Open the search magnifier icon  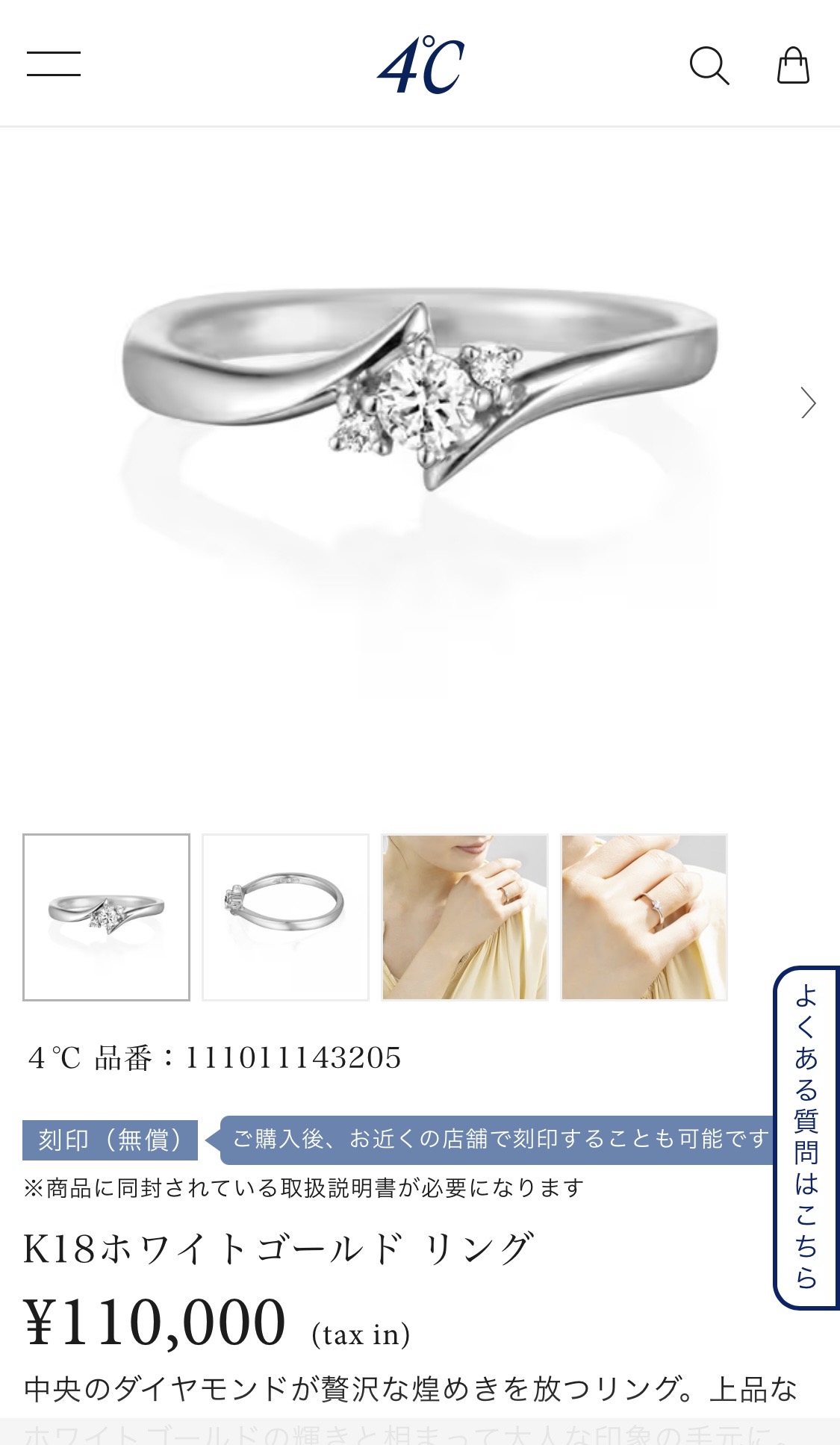(708, 66)
